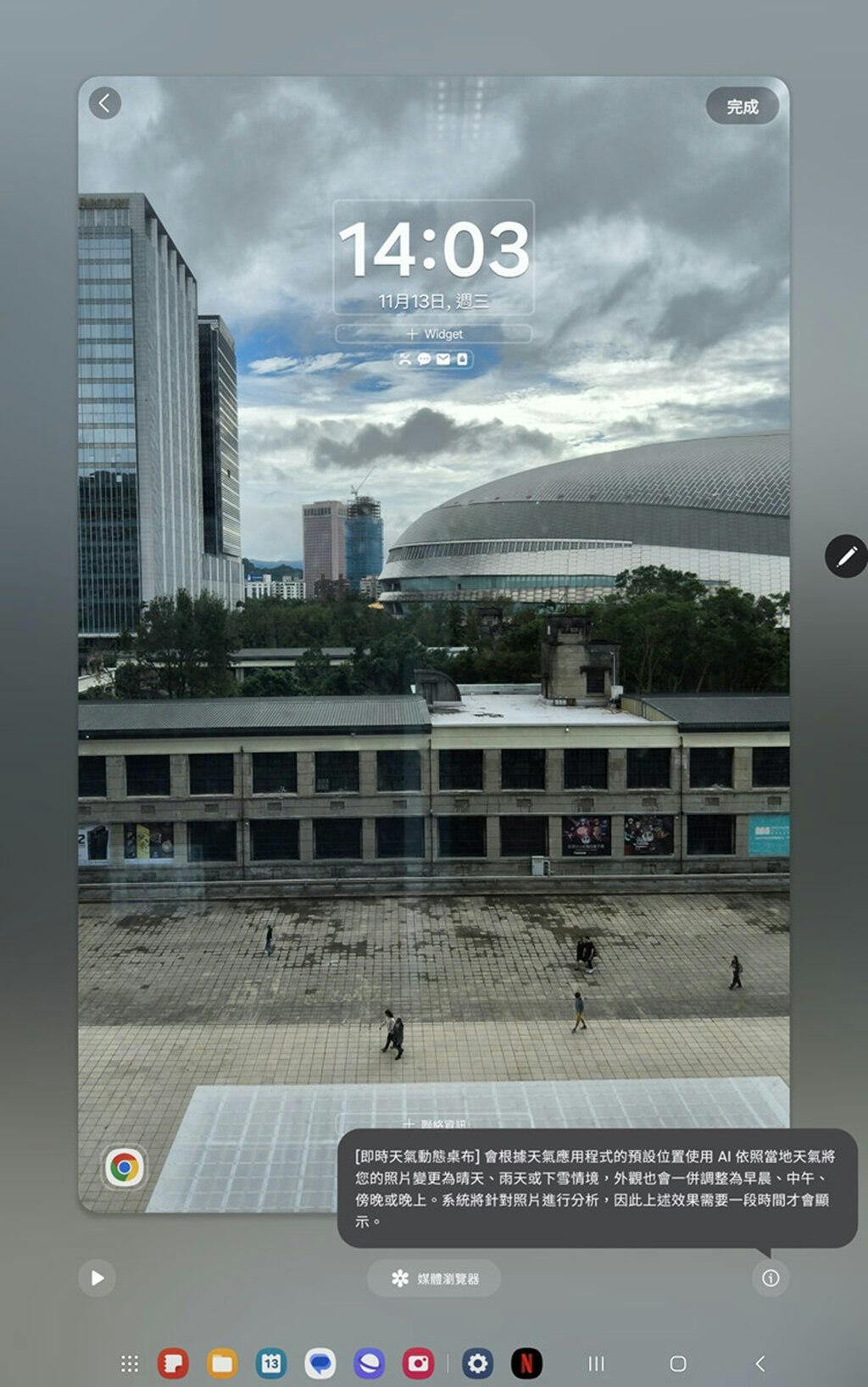The height and width of the screenshot is (1387, 868).
Task: Launch Netflix from the taskbar
Action: [526, 1363]
